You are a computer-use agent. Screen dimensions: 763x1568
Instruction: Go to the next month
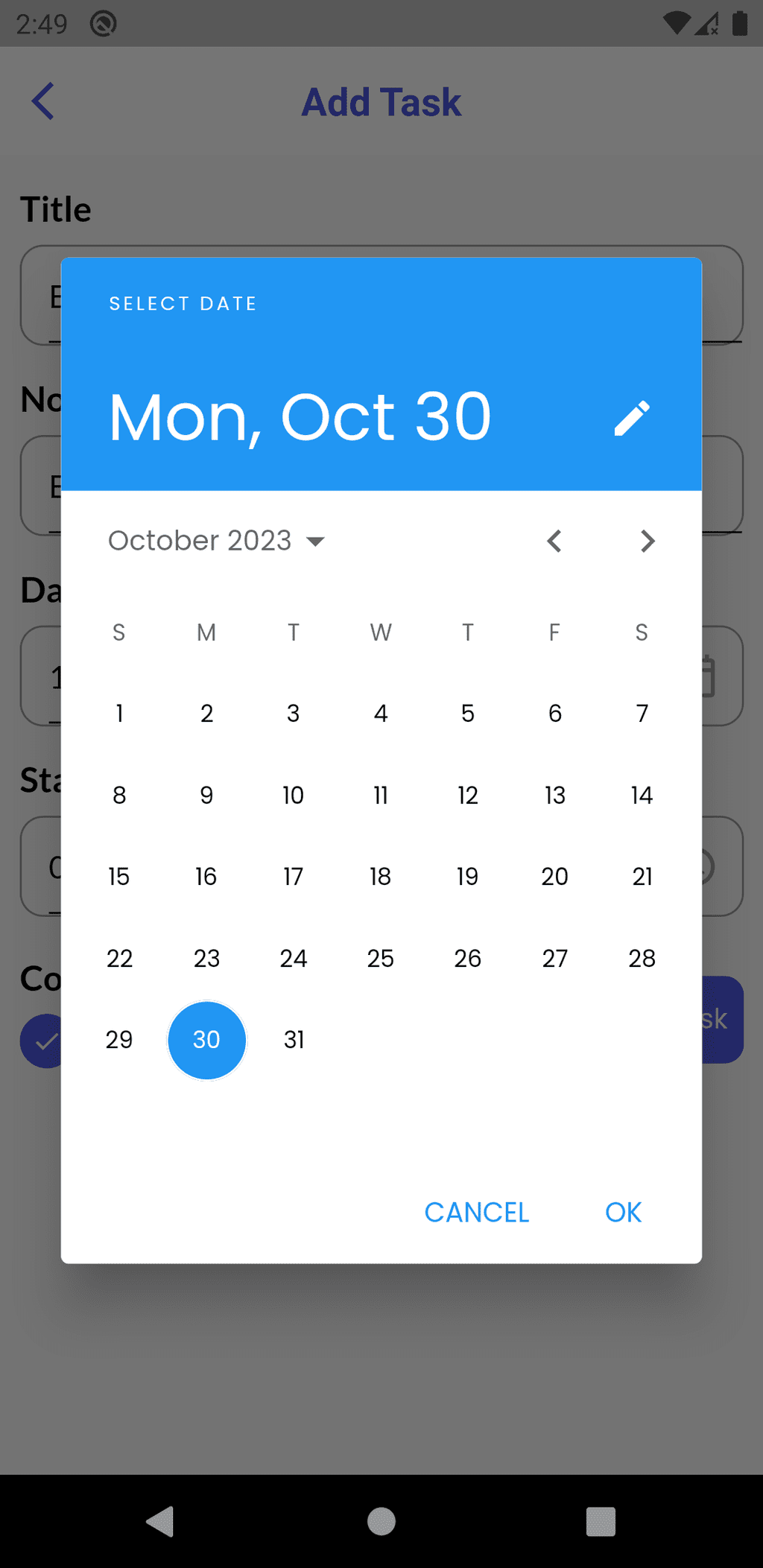[x=647, y=541]
